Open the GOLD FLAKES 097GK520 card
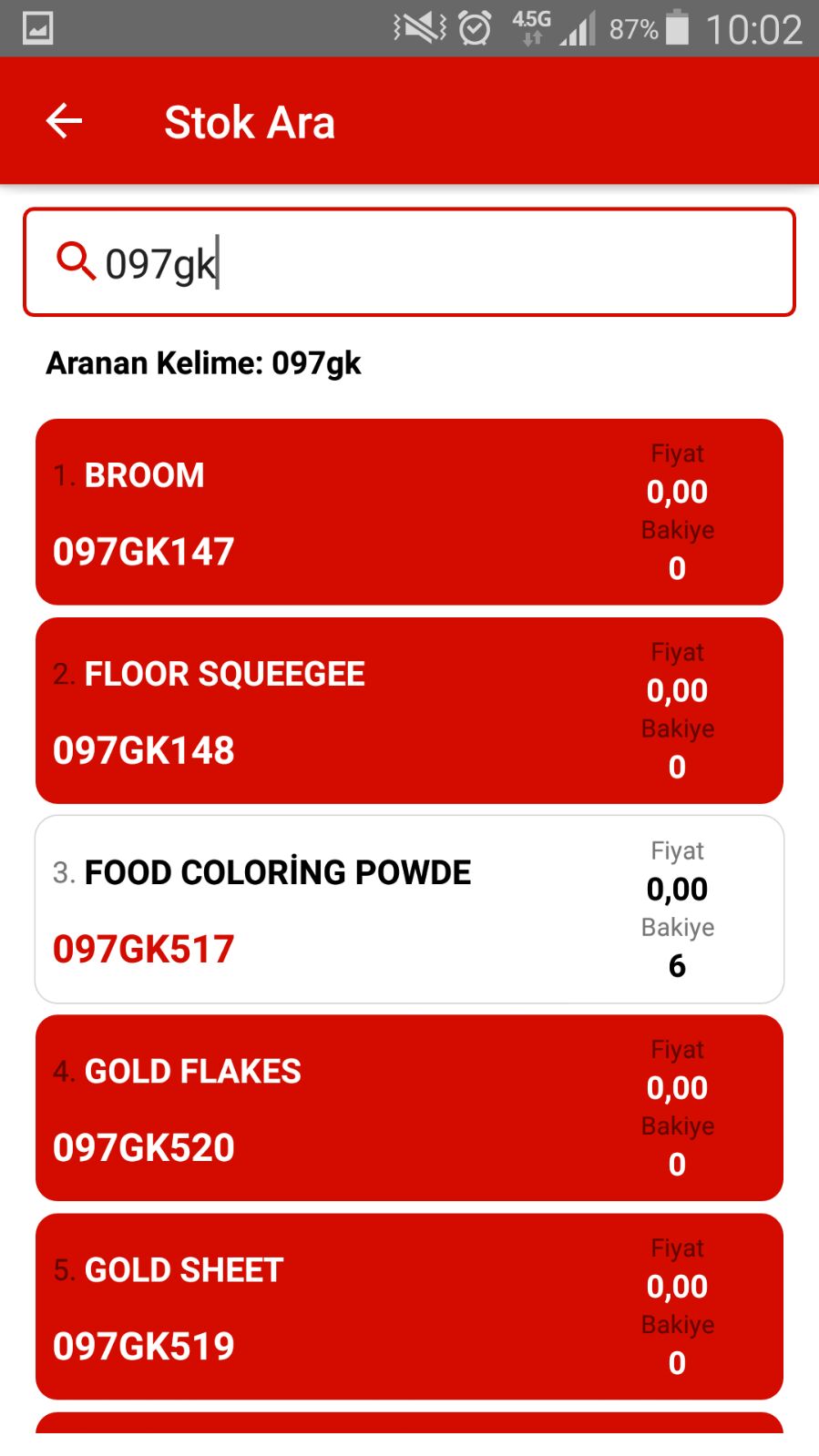Screen dimensions: 819x1456 409,1107
